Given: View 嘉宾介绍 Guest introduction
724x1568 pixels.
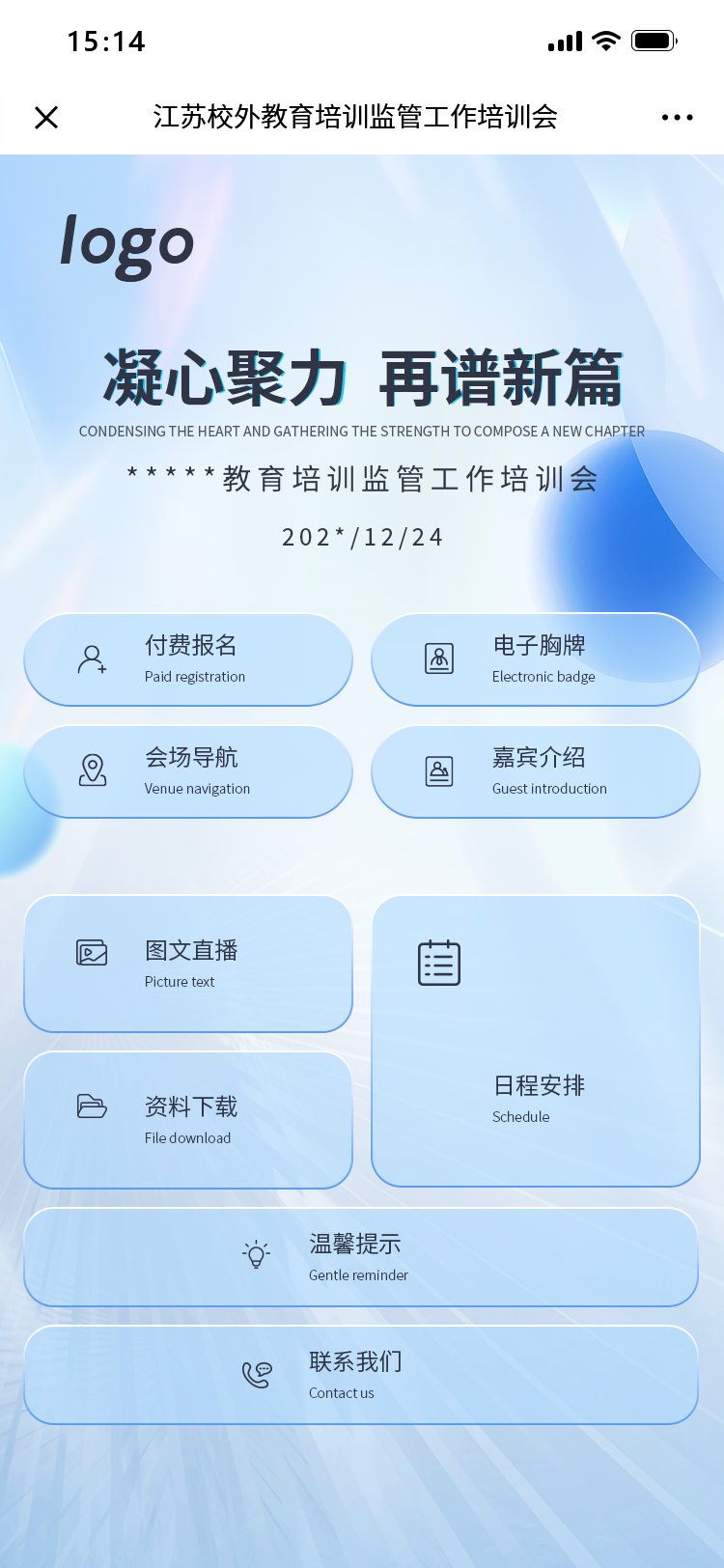Looking at the screenshot, I should click(x=536, y=771).
